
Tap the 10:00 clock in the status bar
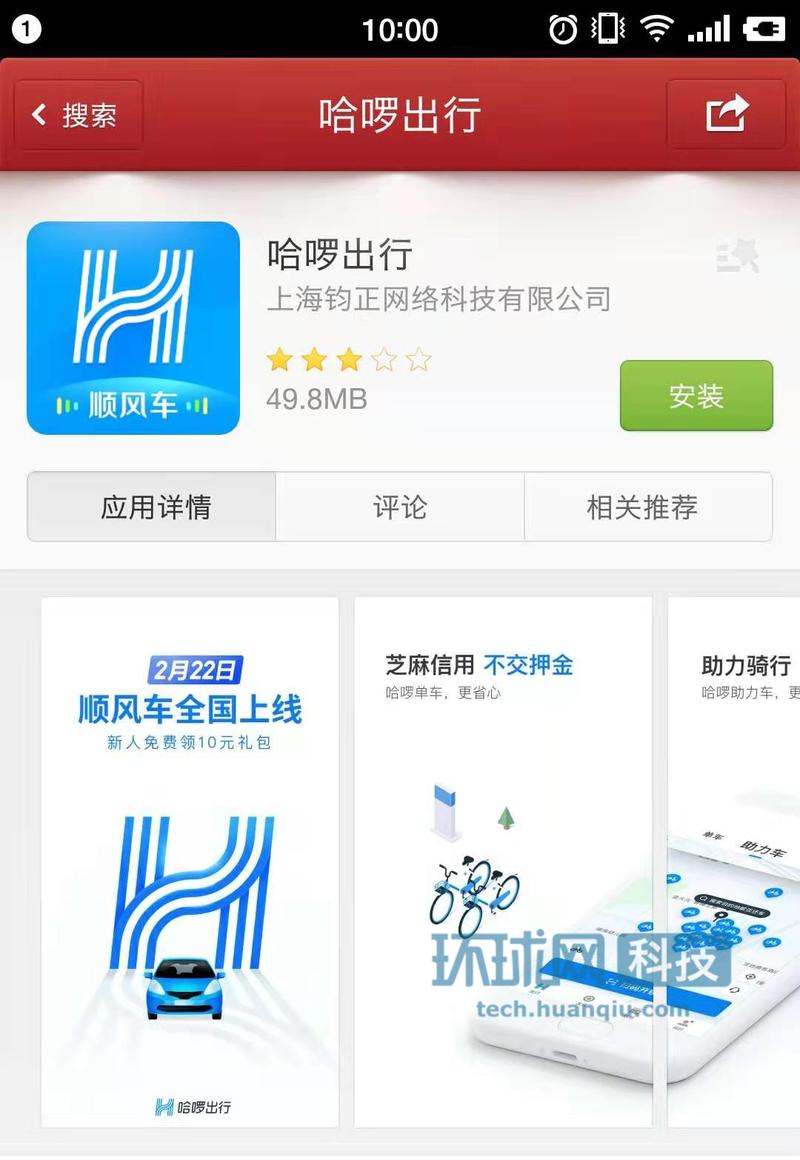pyautogui.click(x=400, y=28)
